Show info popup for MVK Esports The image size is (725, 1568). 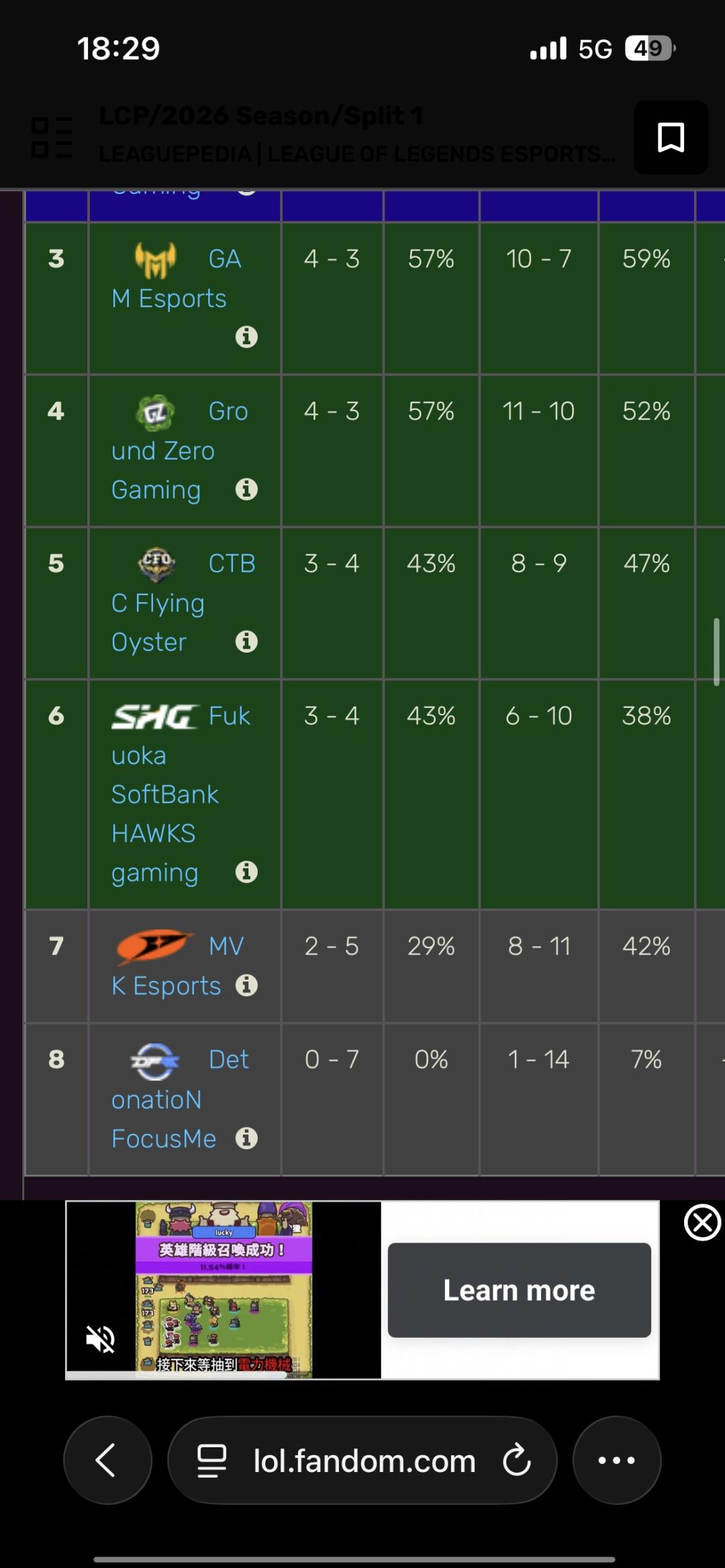pyautogui.click(x=246, y=985)
